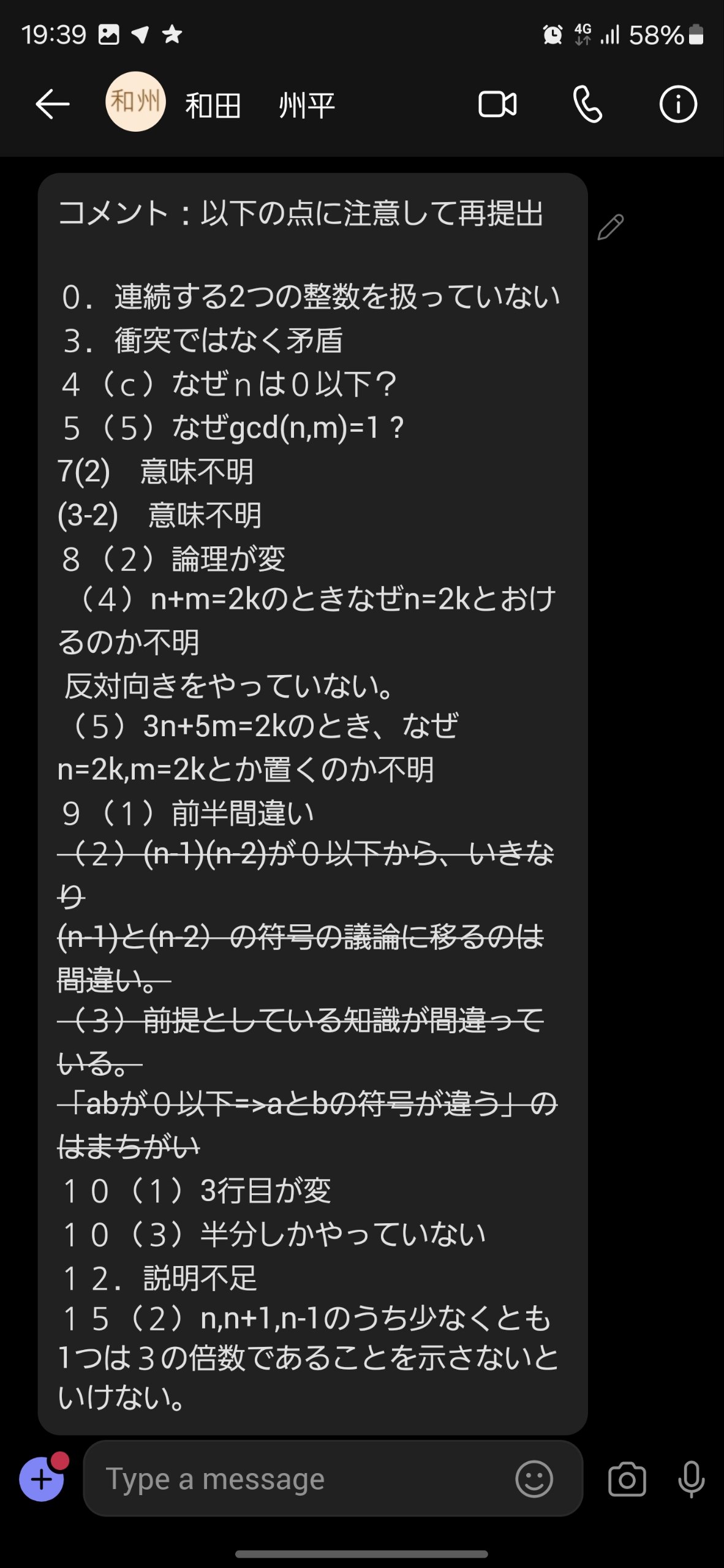Focus the Type a message field
This screenshot has width=724, height=1568.
tap(300, 1480)
